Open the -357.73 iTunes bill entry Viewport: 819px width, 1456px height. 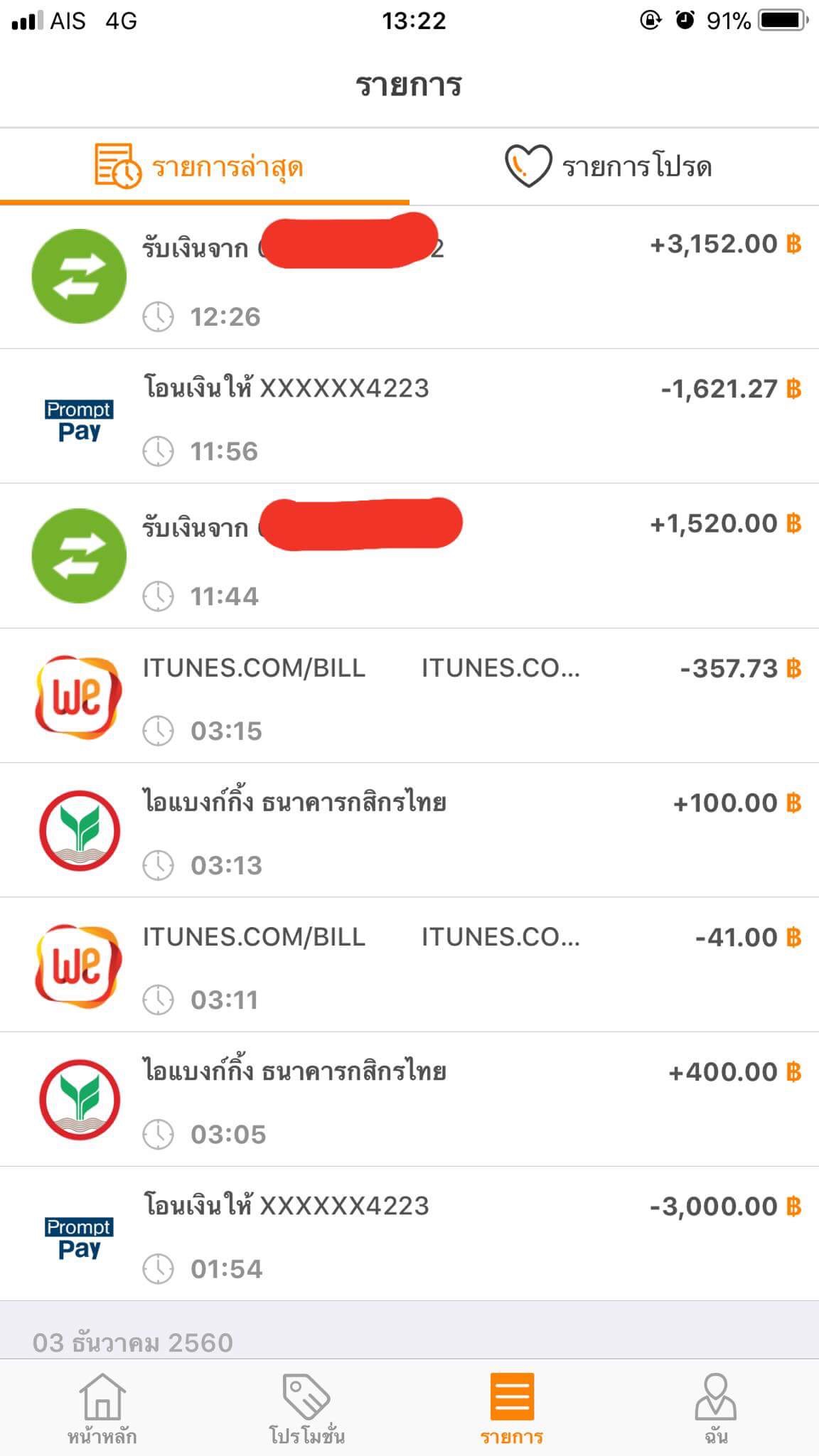tap(409, 696)
